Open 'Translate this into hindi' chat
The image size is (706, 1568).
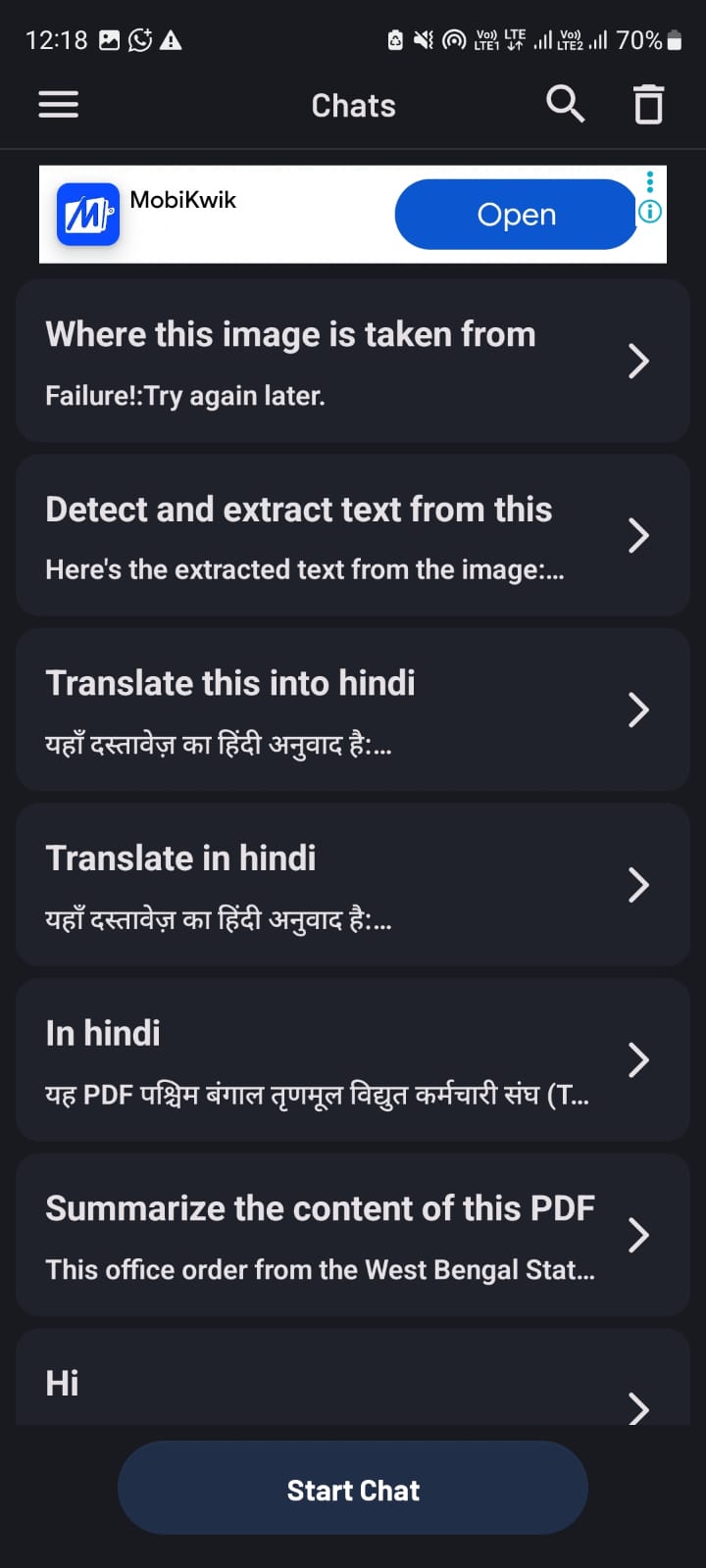coord(353,710)
